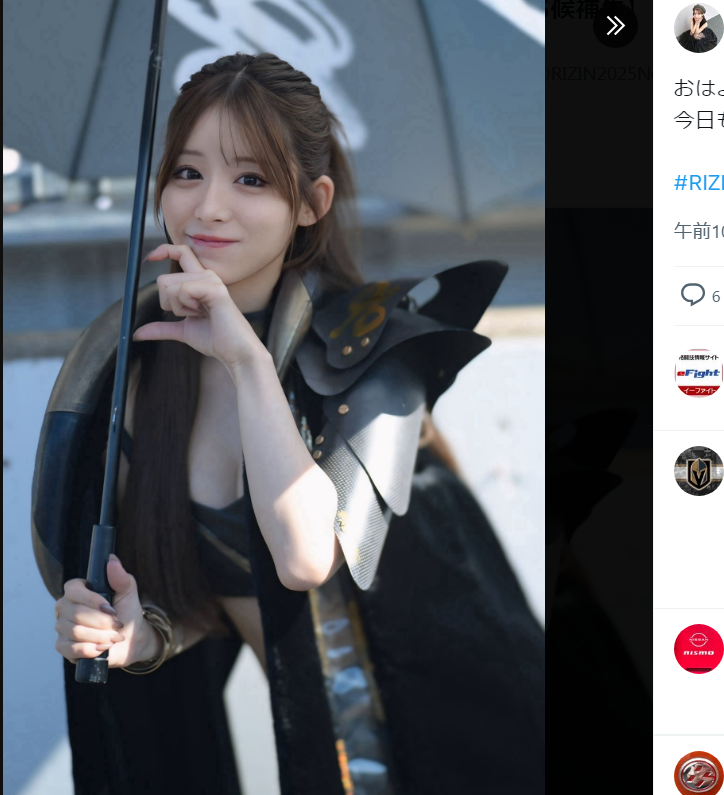Image resolution: width=724 pixels, height=795 pixels.
Task: Open the #RIZI hashtag link
Action: (x=698, y=182)
